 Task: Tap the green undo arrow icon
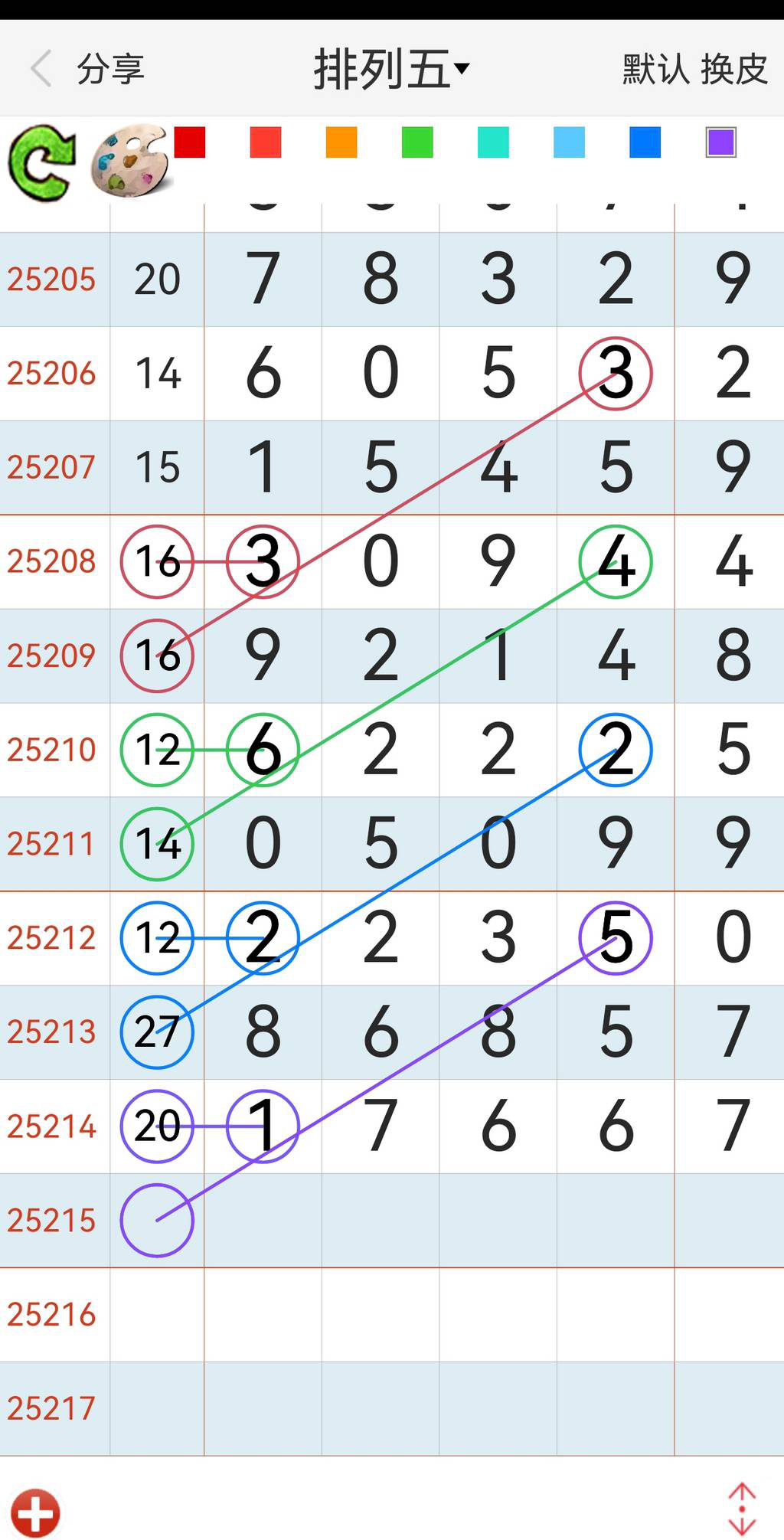pyautogui.click(x=43, y=163)
